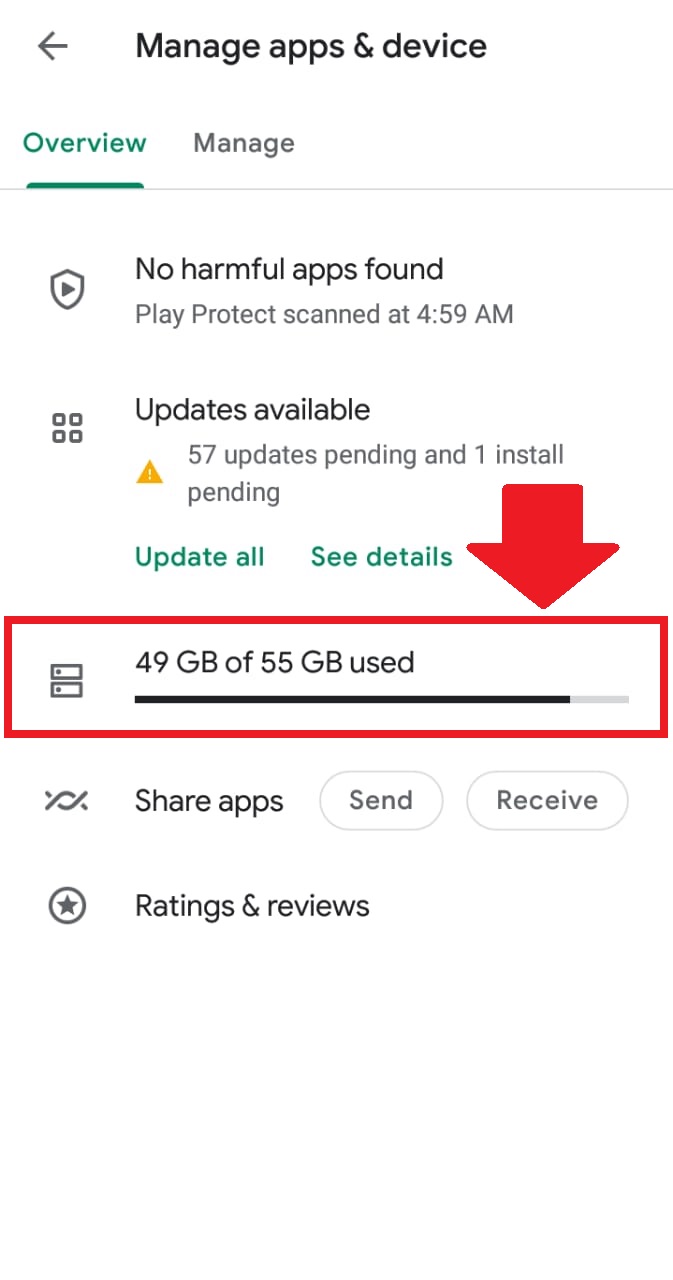Go back using the arrow icon
The width and height of the screenshot is (673, 1280).
[52, 46]
